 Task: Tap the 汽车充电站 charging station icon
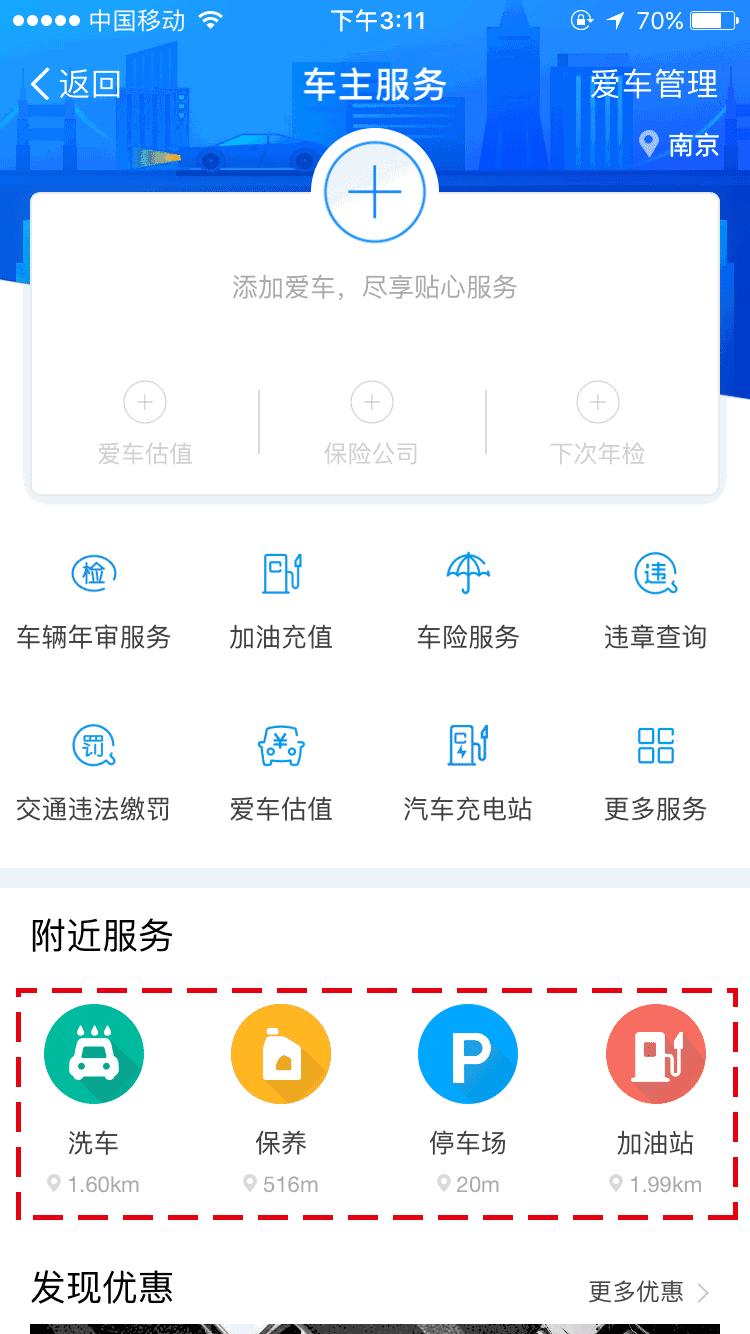(x=467, y=746)
